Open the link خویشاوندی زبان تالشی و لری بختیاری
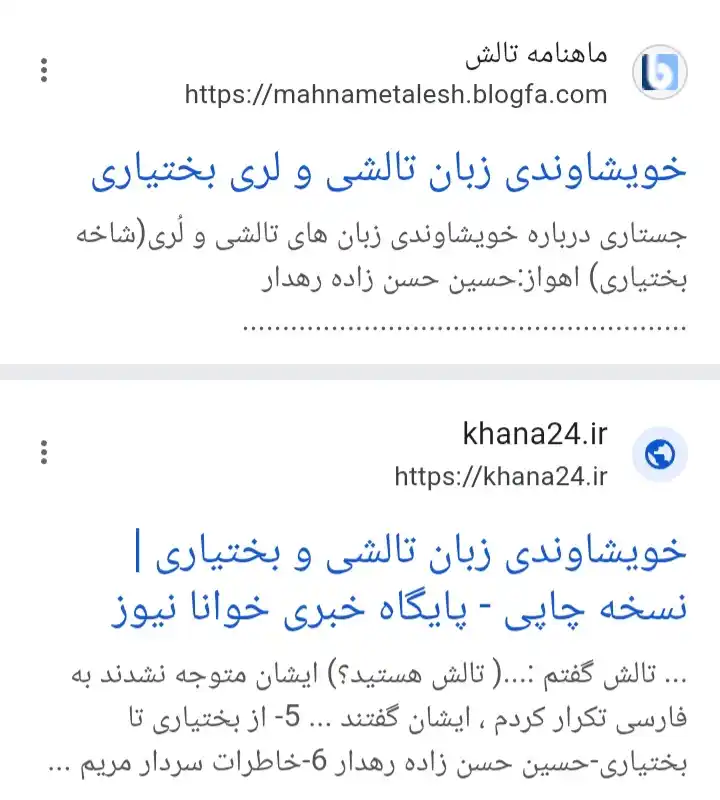The height and width of the screenshot is (800, 720). tap(389, 171)
